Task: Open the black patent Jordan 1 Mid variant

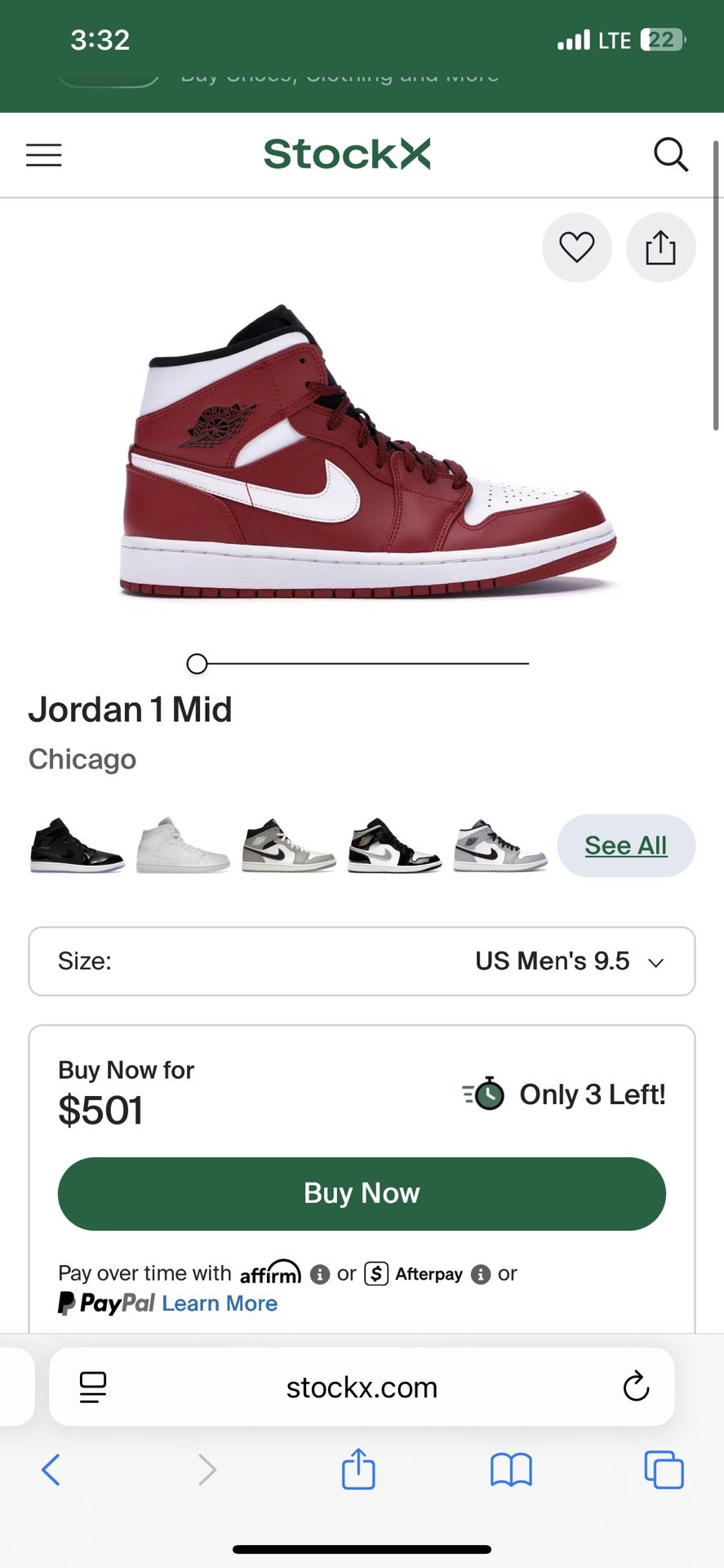Action: click(x=78, y=846)
